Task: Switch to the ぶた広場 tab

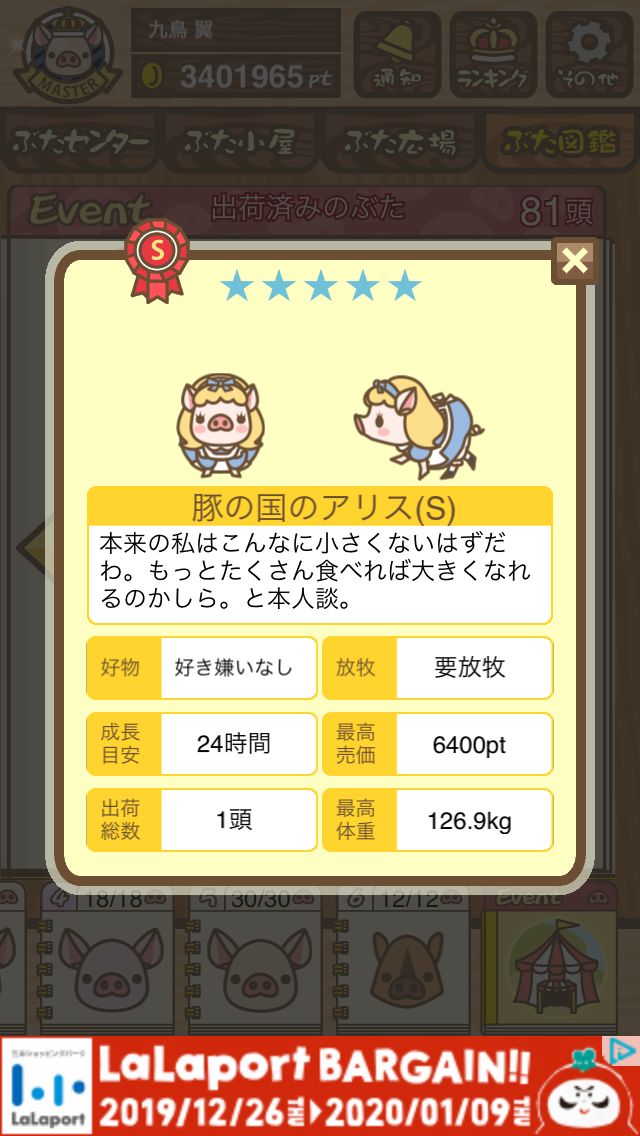Action: [x=398, y=143]
